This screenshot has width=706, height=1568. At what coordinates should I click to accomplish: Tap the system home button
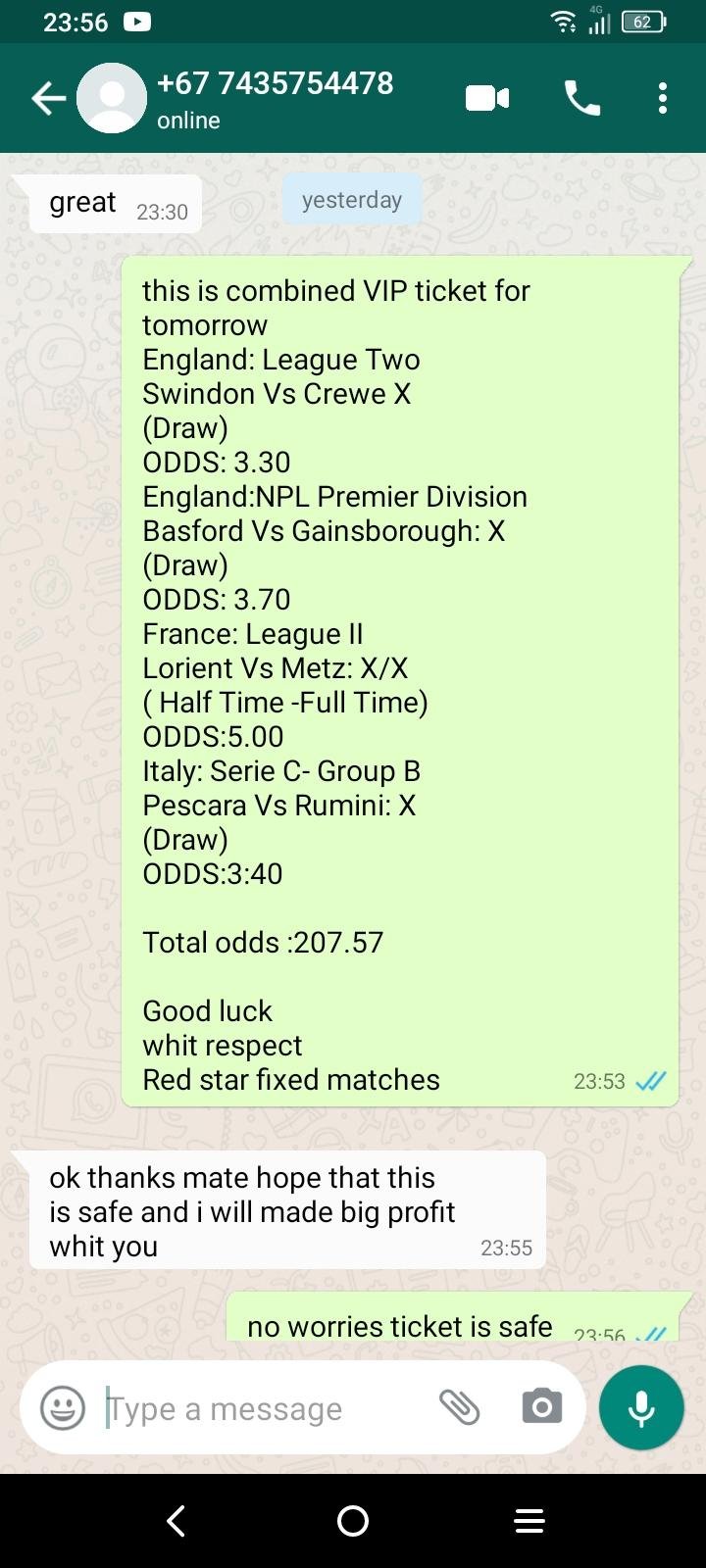tap(353, 1521)
